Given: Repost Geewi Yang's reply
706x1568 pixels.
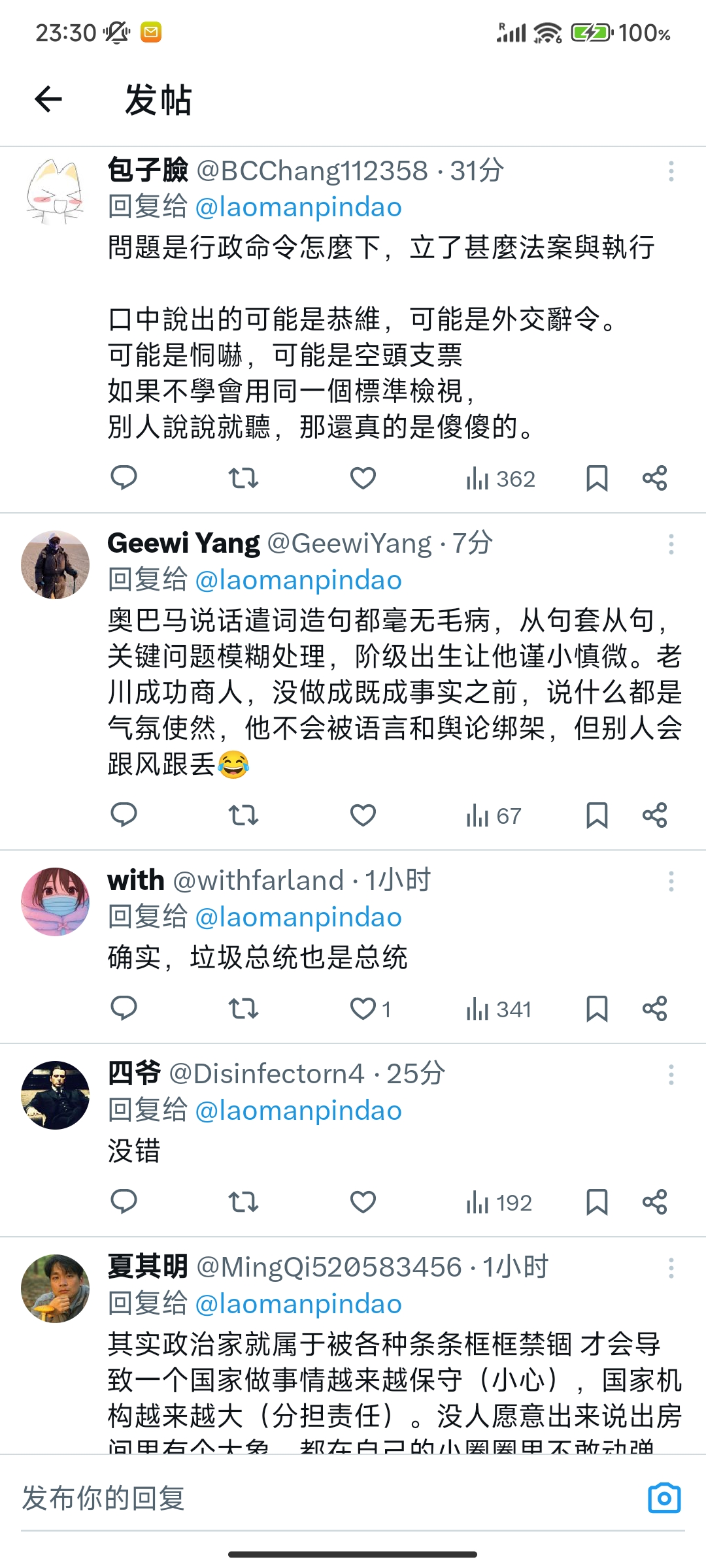Looking at the screenshot, I should [243, 815].
